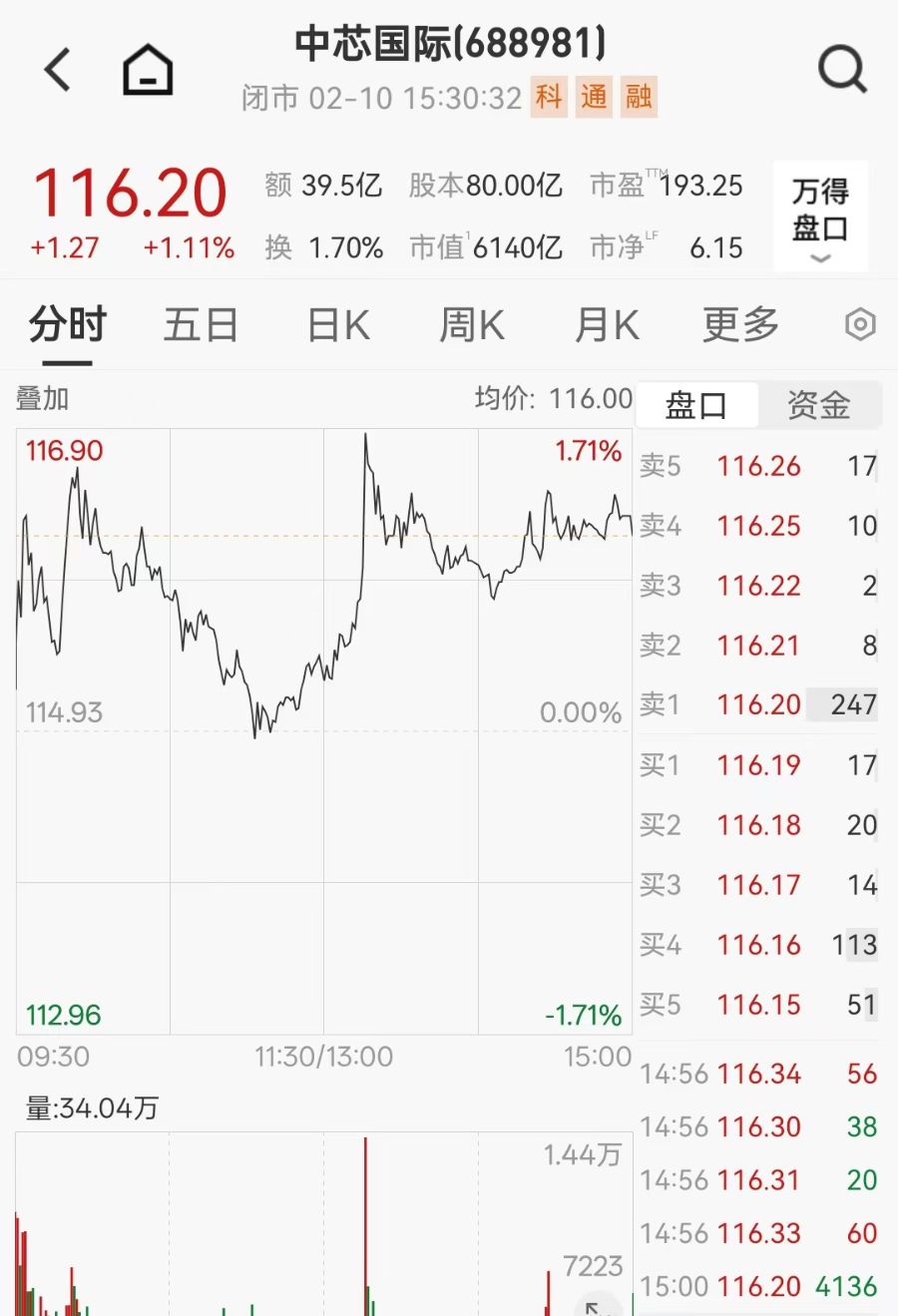Tap 叠加 to overlay another index
Screen dimensions: 898x1316
[43, 399]
